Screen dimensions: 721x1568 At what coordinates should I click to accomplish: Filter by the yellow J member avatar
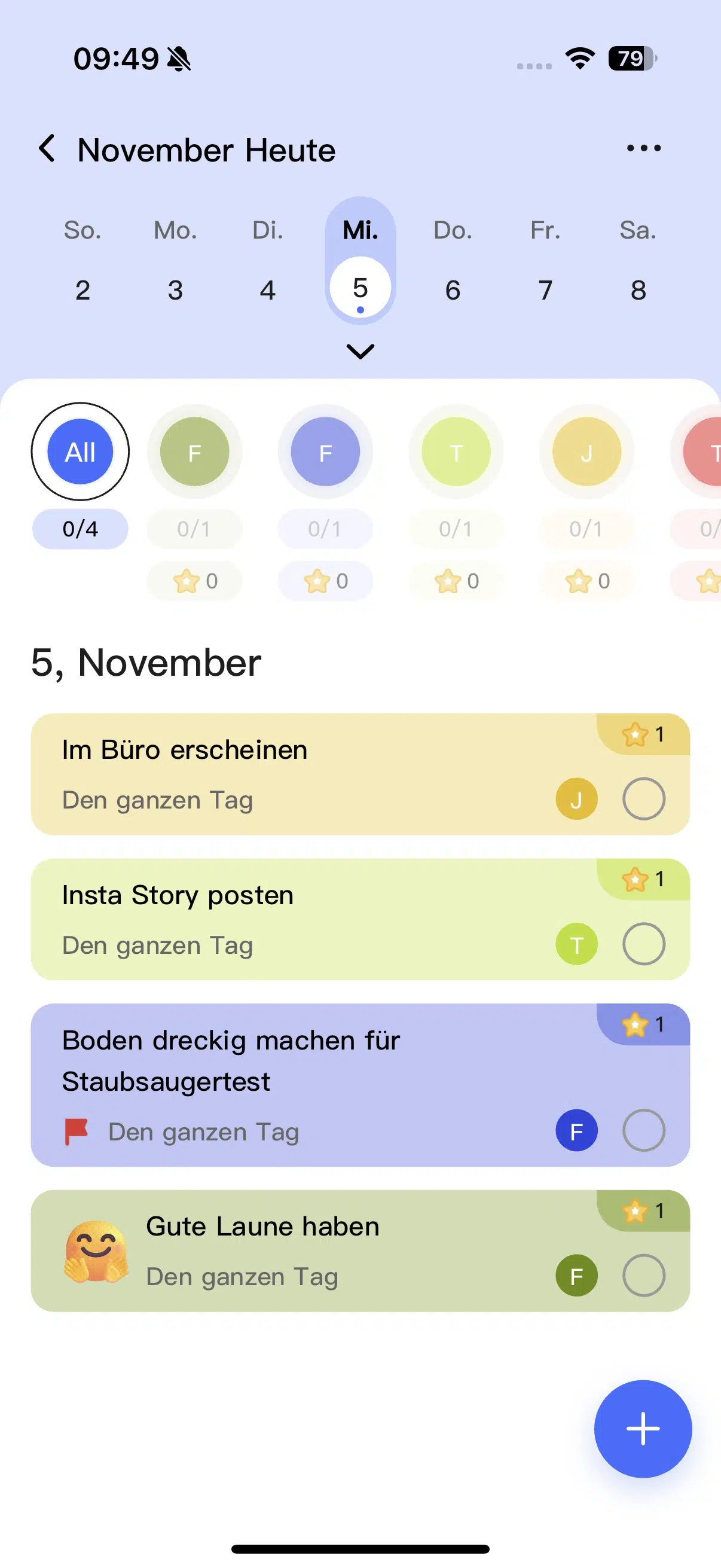pos(586,452)
